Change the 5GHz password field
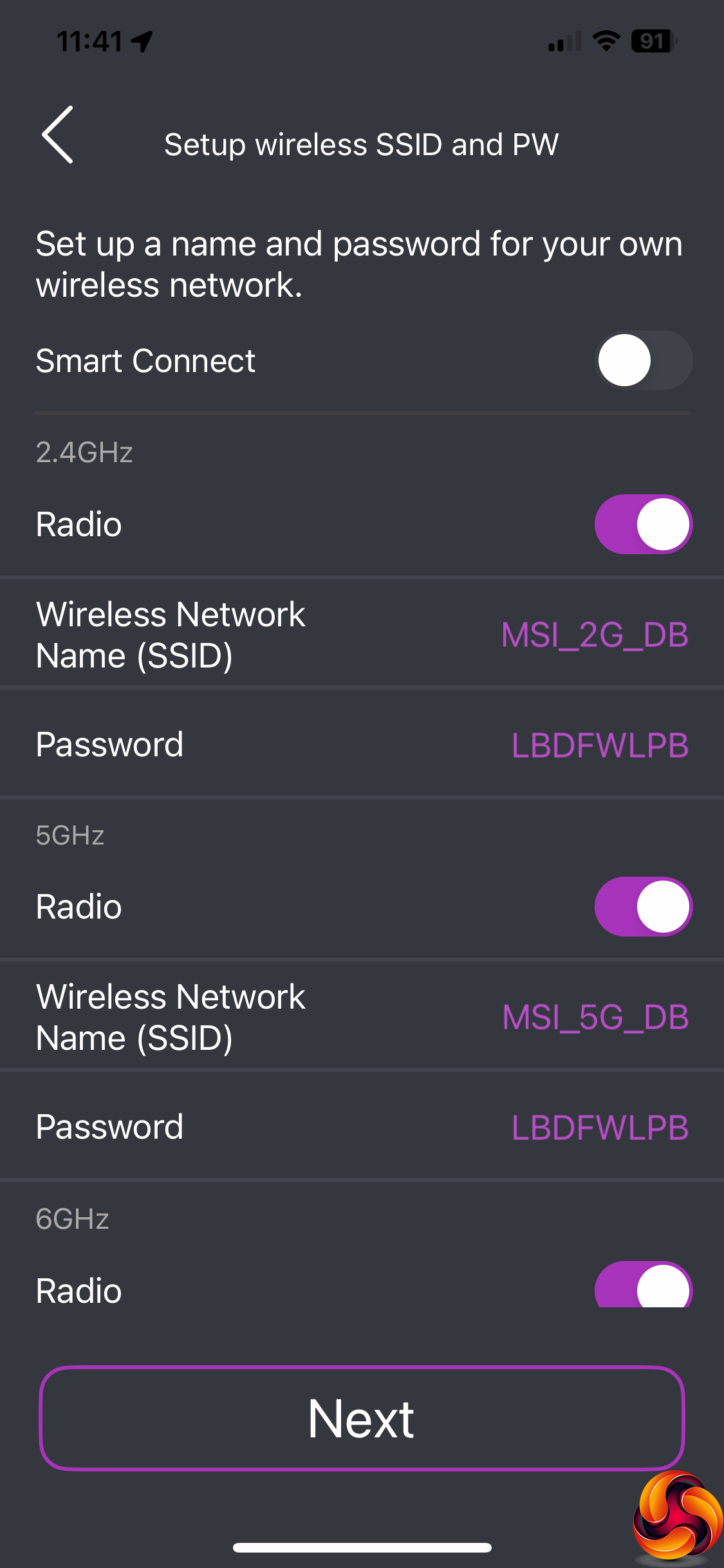 pos(600,1128)
